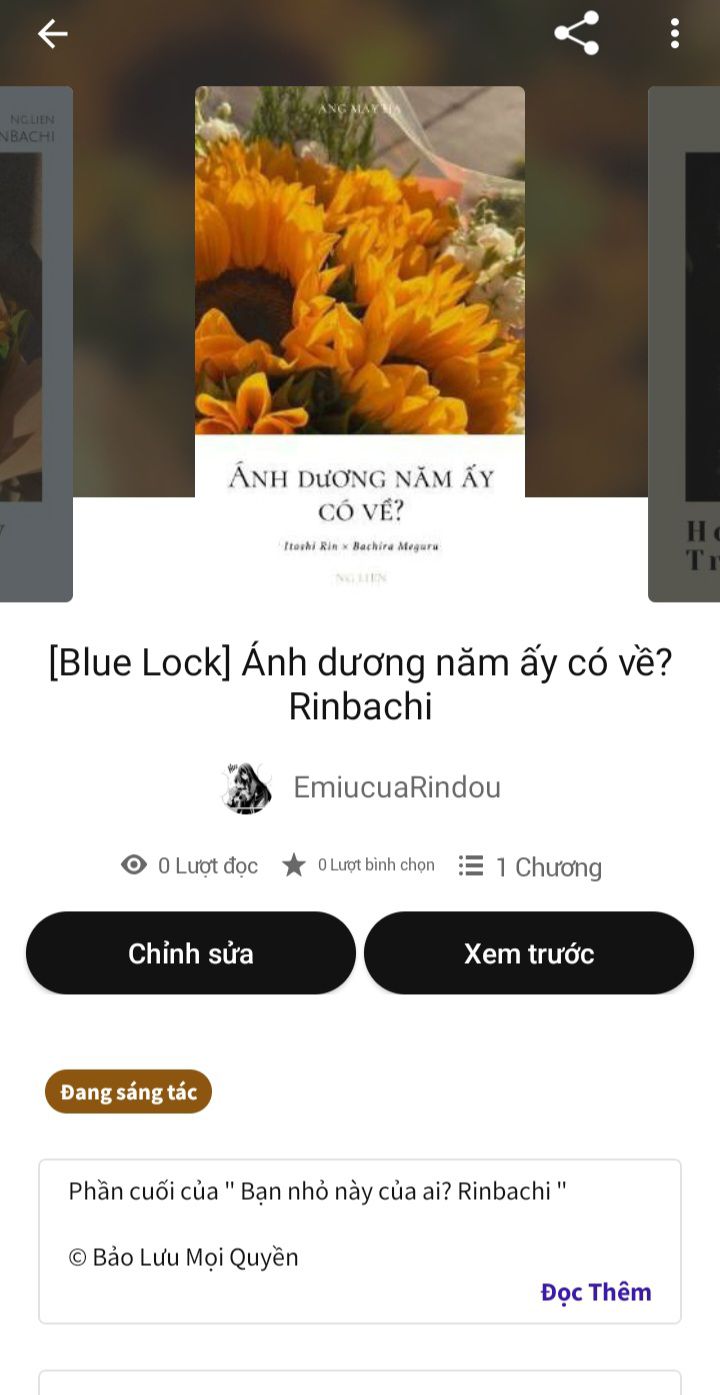Tap the Chỉnh sửa button
Screen dimensions: 720x1395
191,953
